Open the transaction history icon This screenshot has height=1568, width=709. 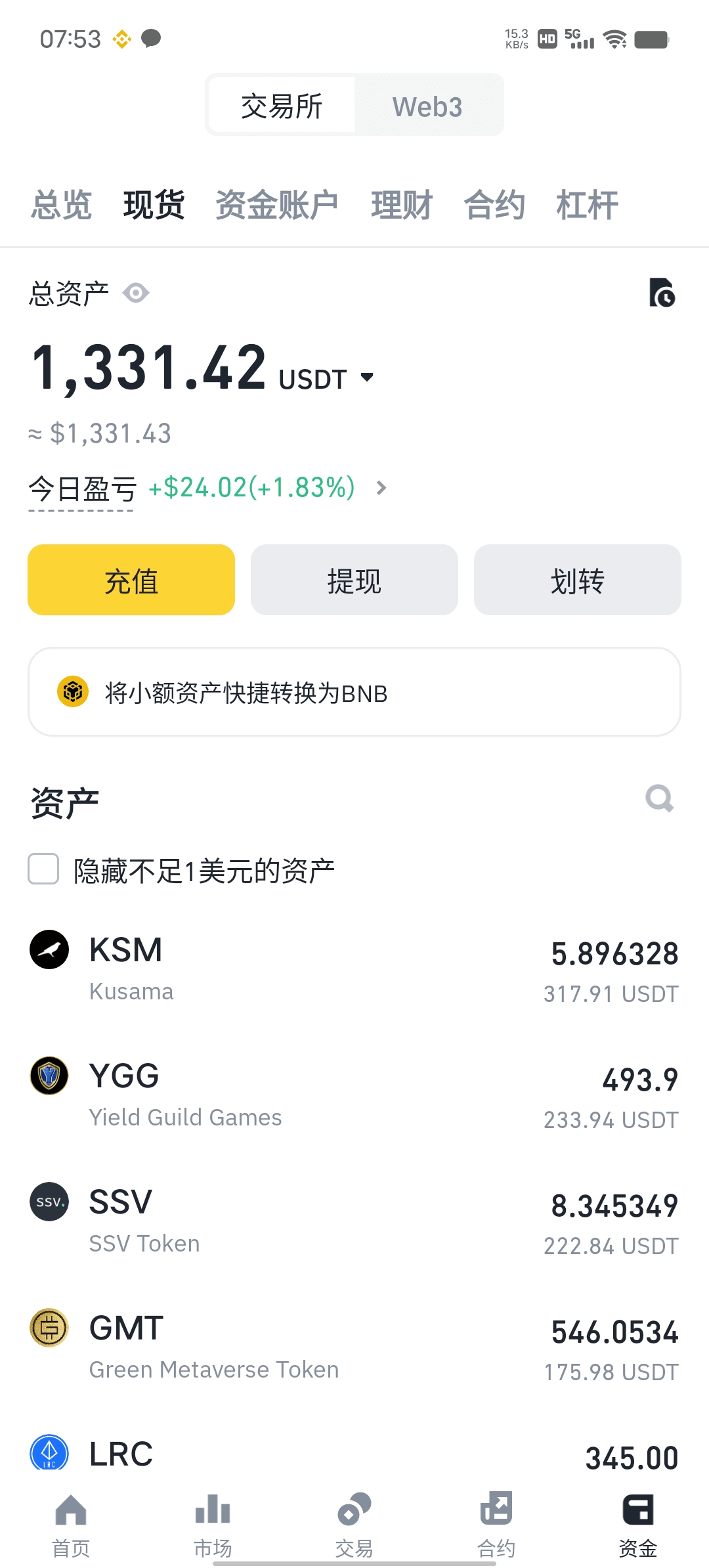click(662, 293)
